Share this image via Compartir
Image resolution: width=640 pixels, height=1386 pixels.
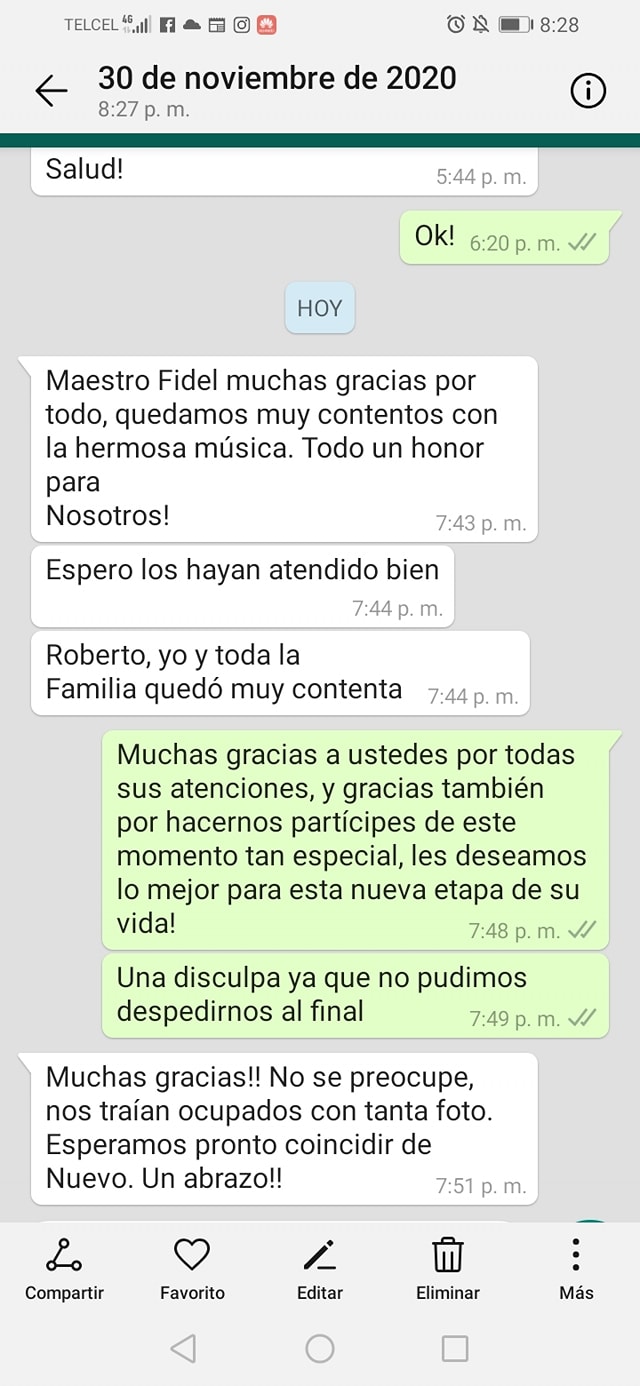pos(64,1266)
